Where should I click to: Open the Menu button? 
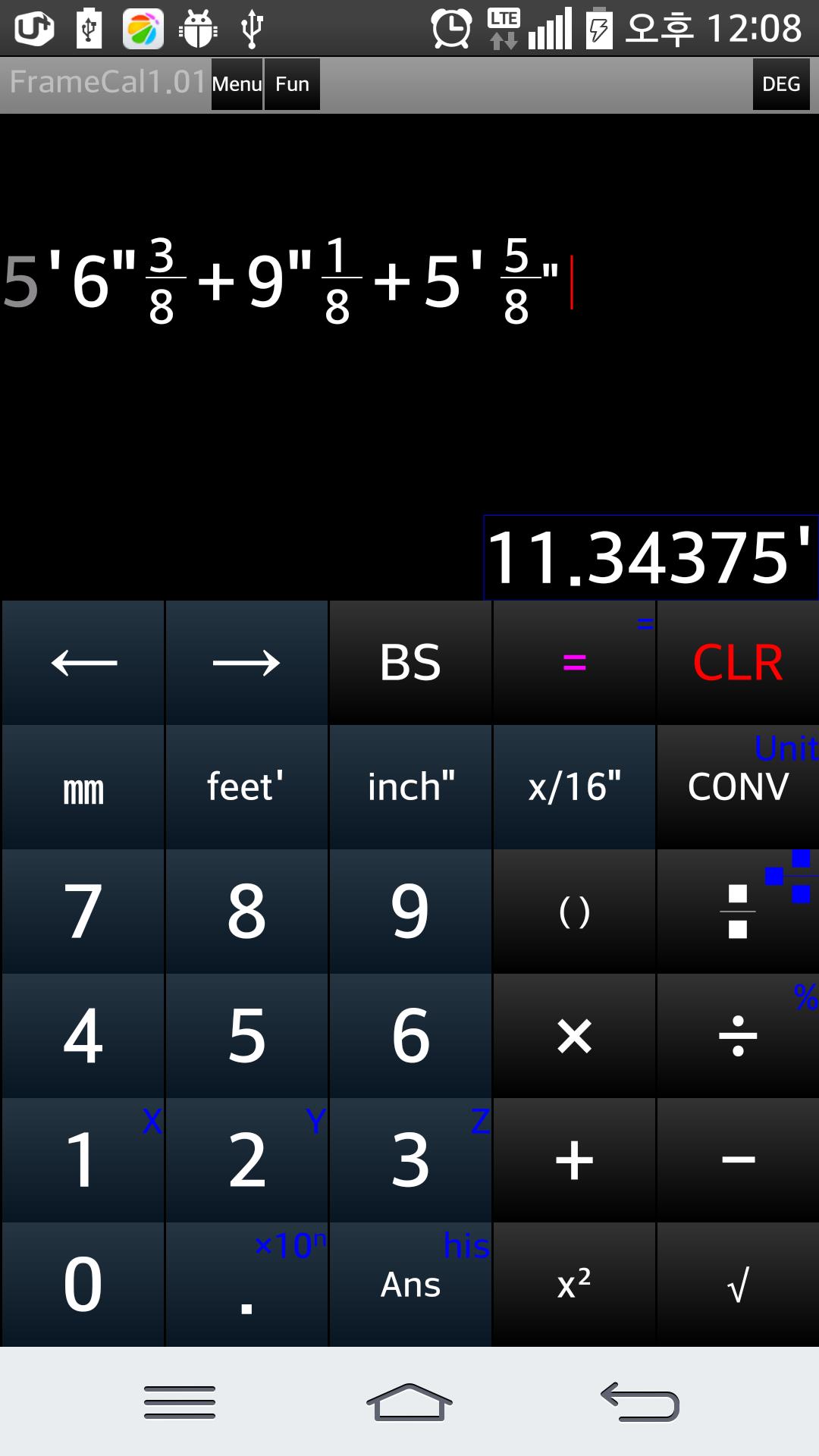click(x=237, y=84)
